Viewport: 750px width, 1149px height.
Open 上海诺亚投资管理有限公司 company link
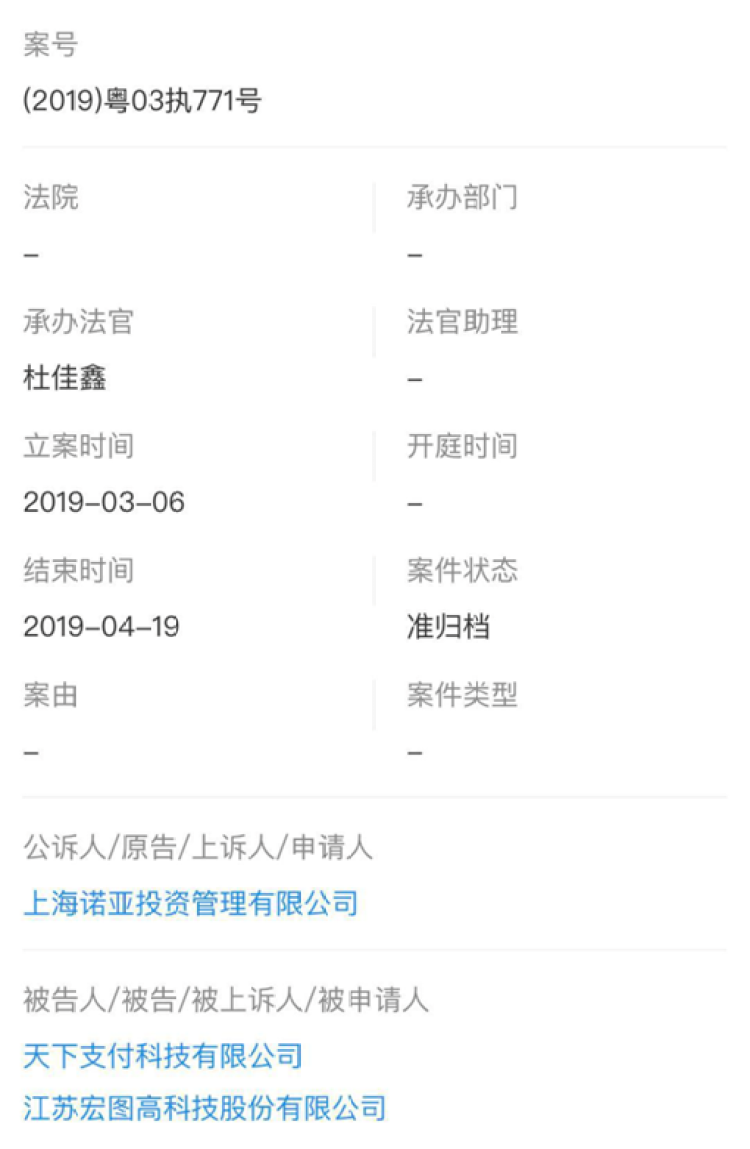click(190, 904)
